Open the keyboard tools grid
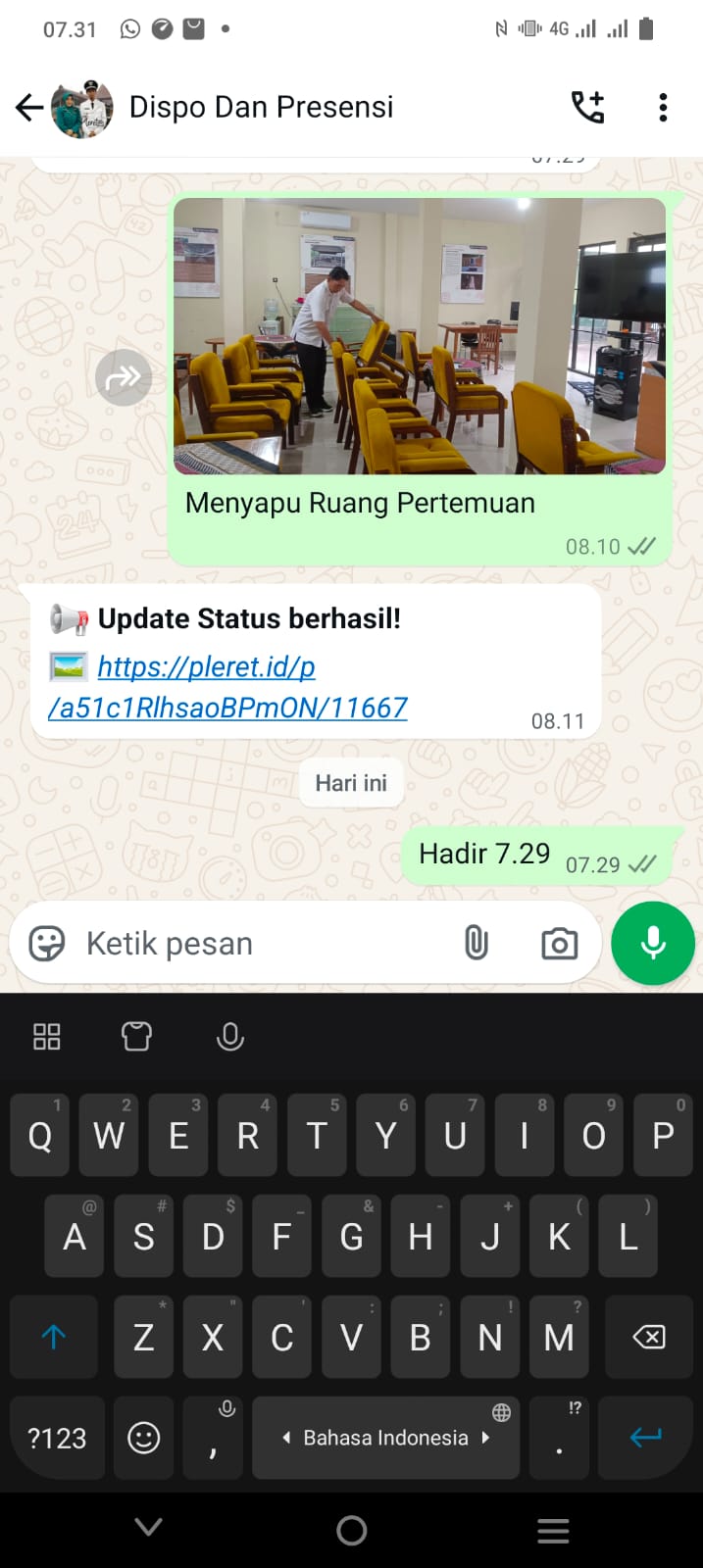703x1568 pixels. [46, 1036]
